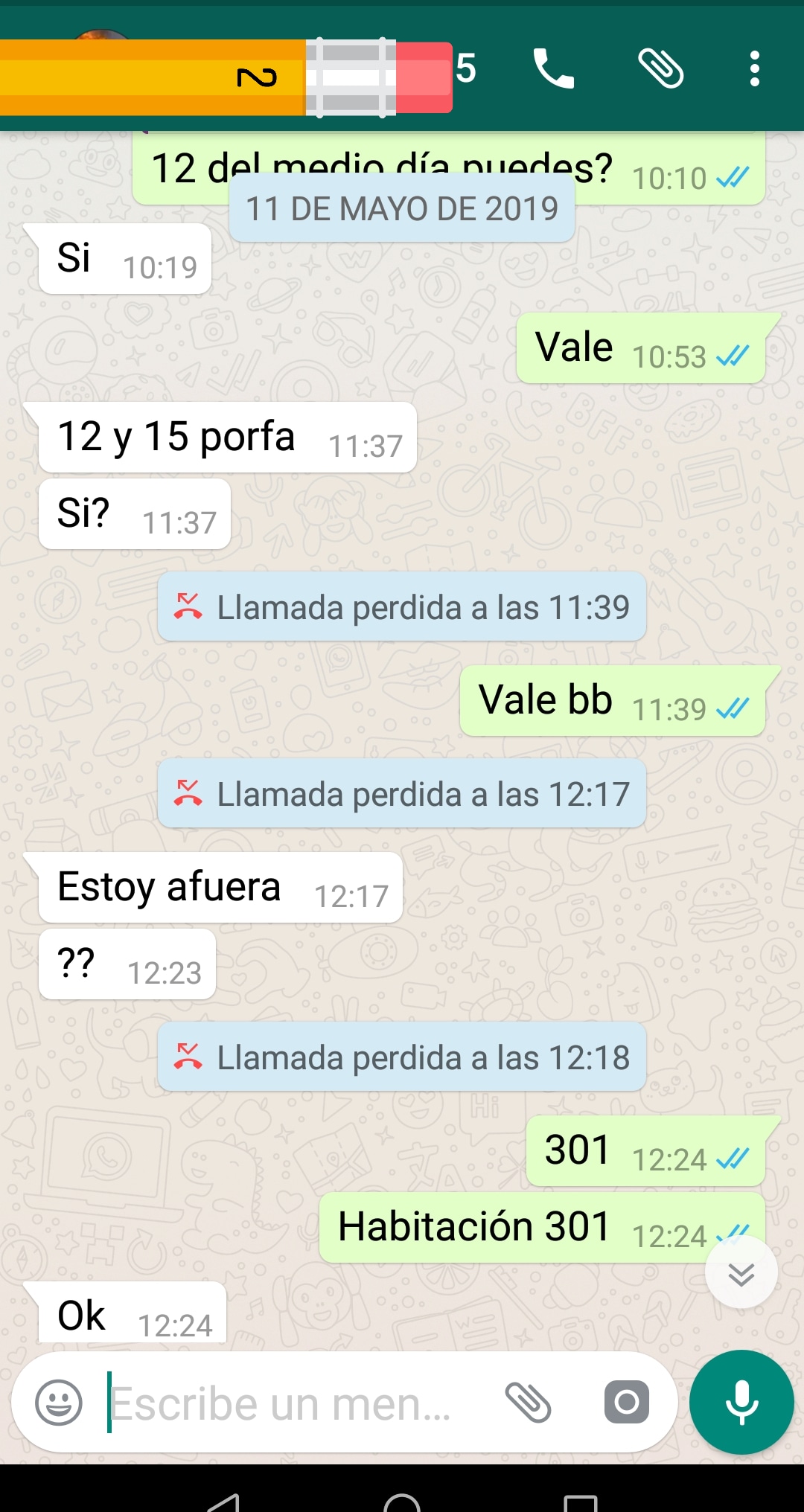Viewport: 804px width, 1512px height.
Task: Tap the paperclip icon in the top bar
Action: click(660, 69)
